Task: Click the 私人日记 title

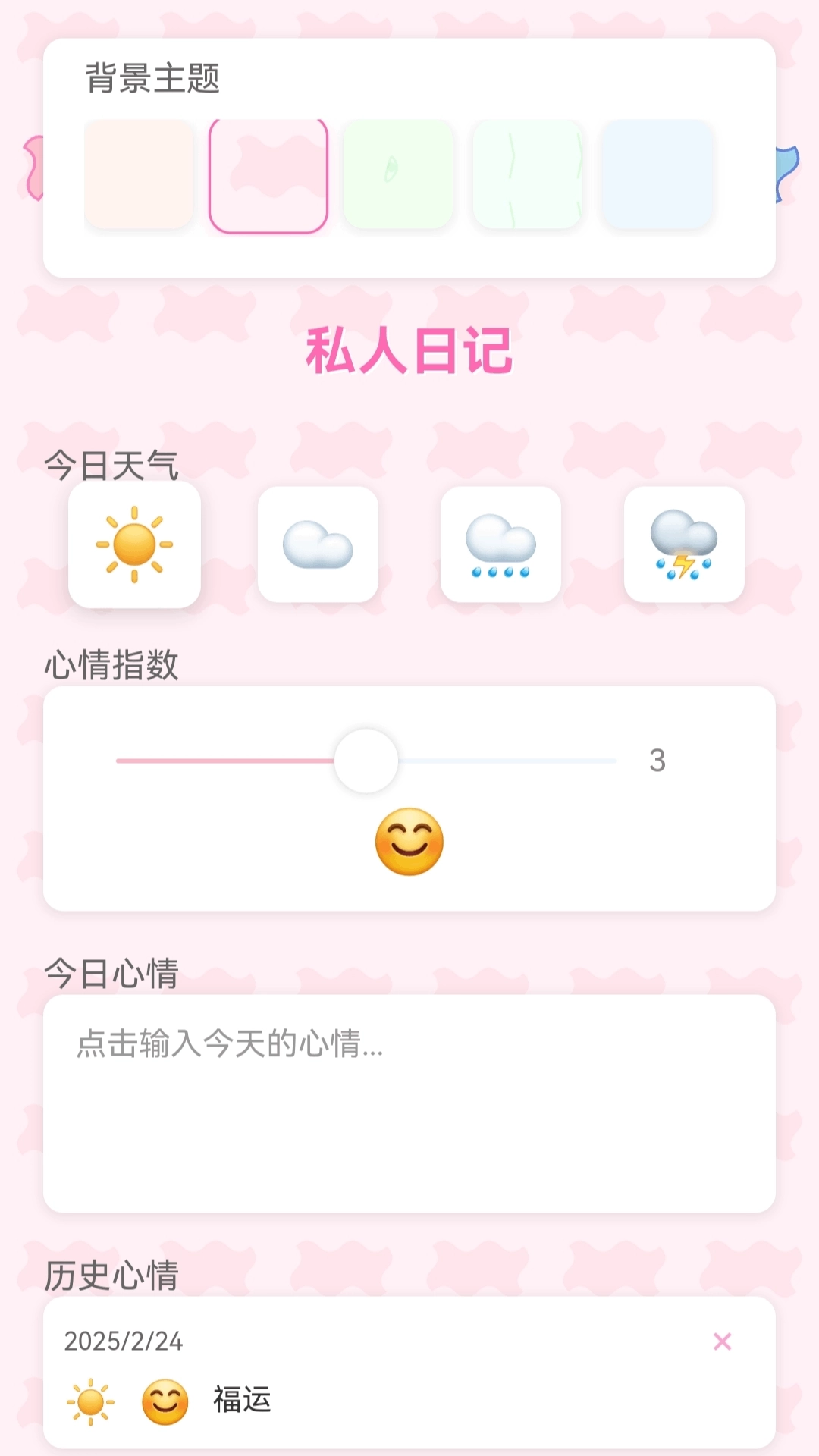Action: pyautogui.click(x=409, y=350)
